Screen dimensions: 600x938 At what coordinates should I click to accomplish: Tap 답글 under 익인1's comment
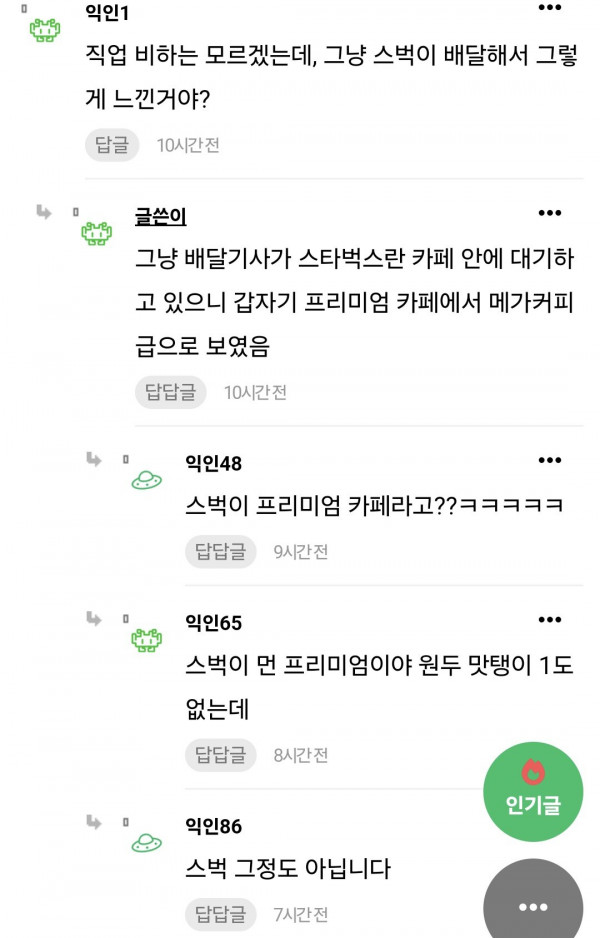coord(112,145)
